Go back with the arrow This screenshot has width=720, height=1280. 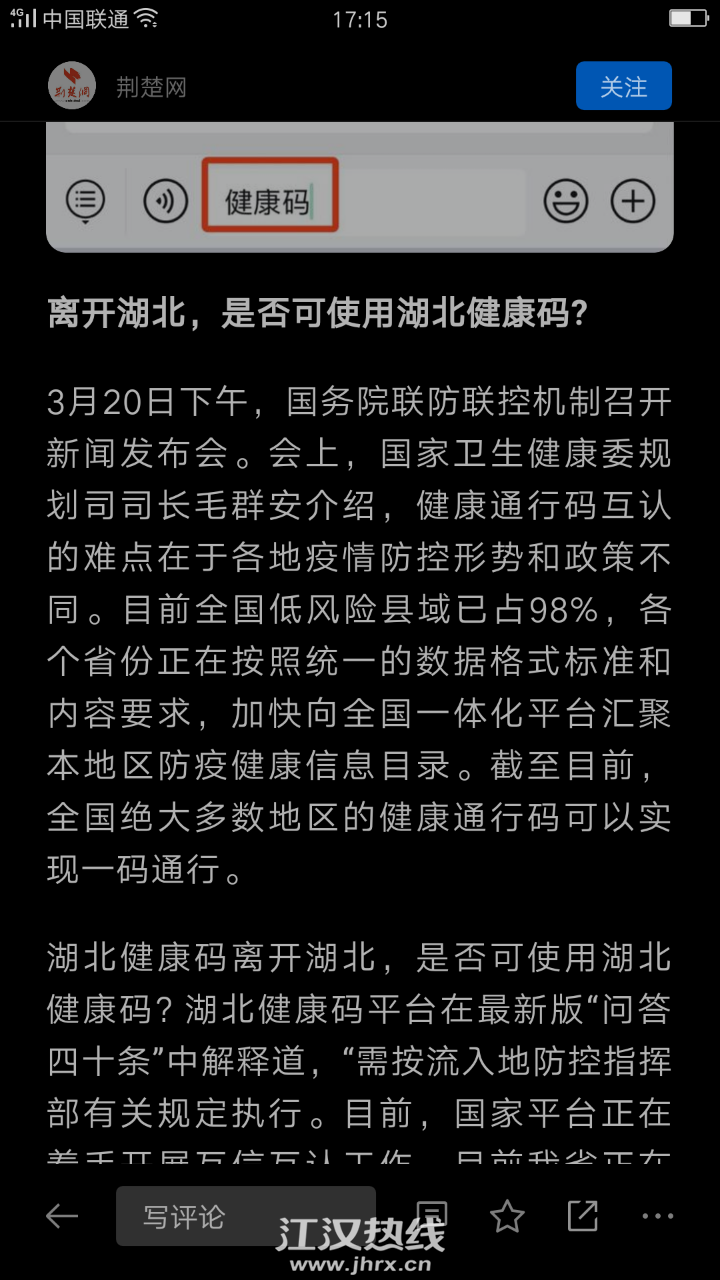(62, 1216)
